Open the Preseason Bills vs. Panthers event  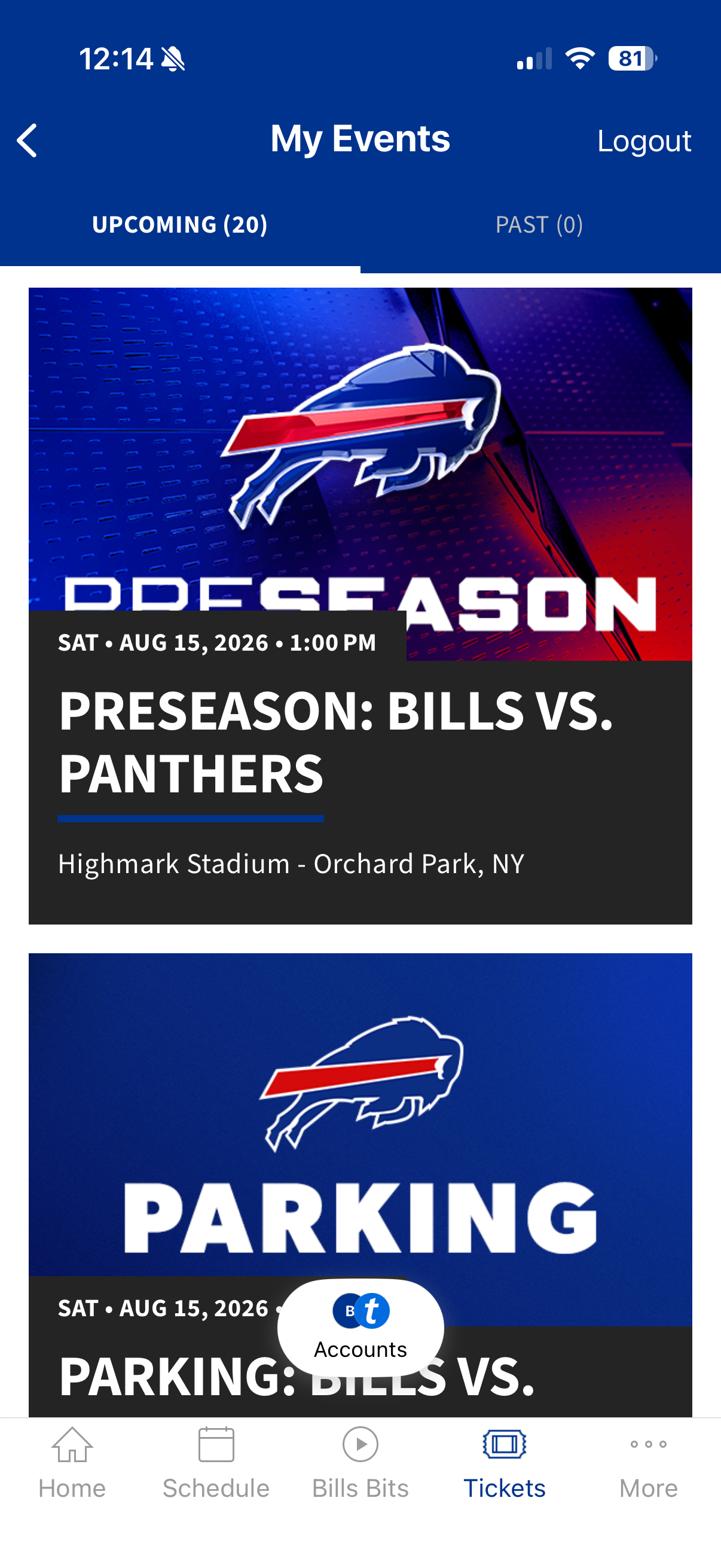point(360,606)
